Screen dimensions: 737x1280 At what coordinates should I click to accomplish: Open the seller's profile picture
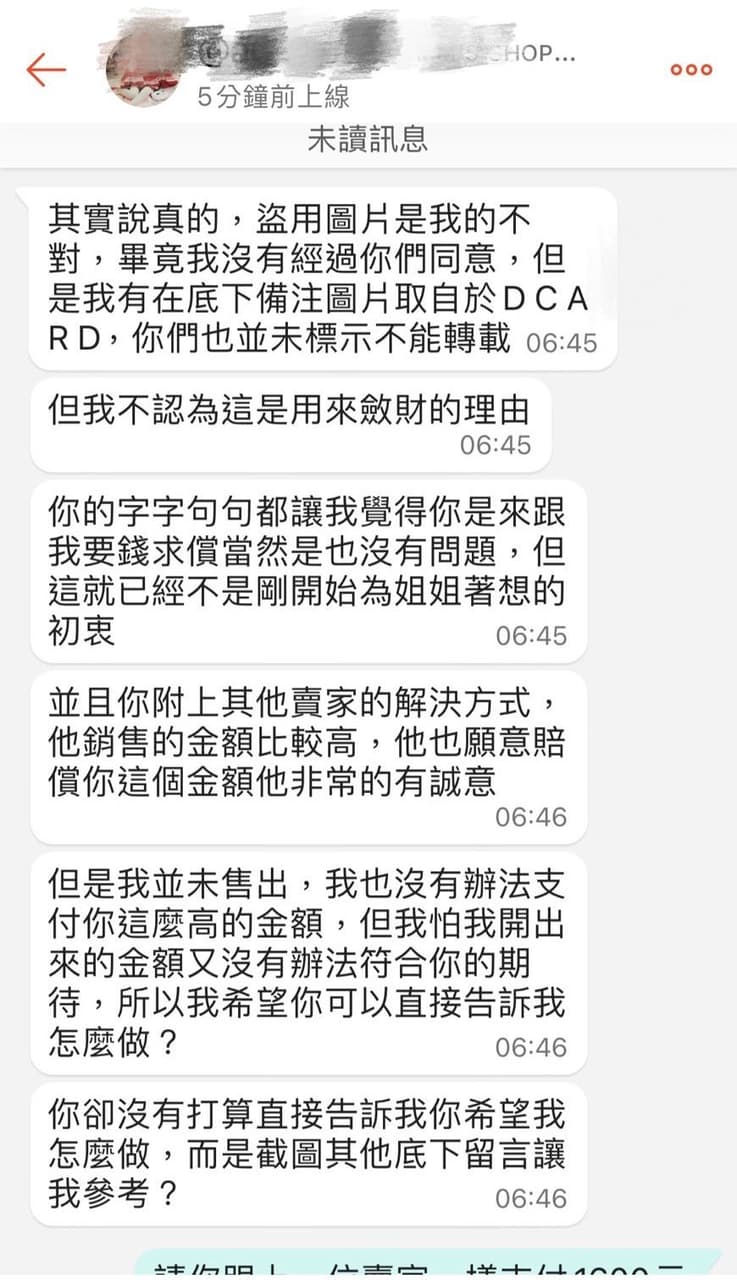147,70
